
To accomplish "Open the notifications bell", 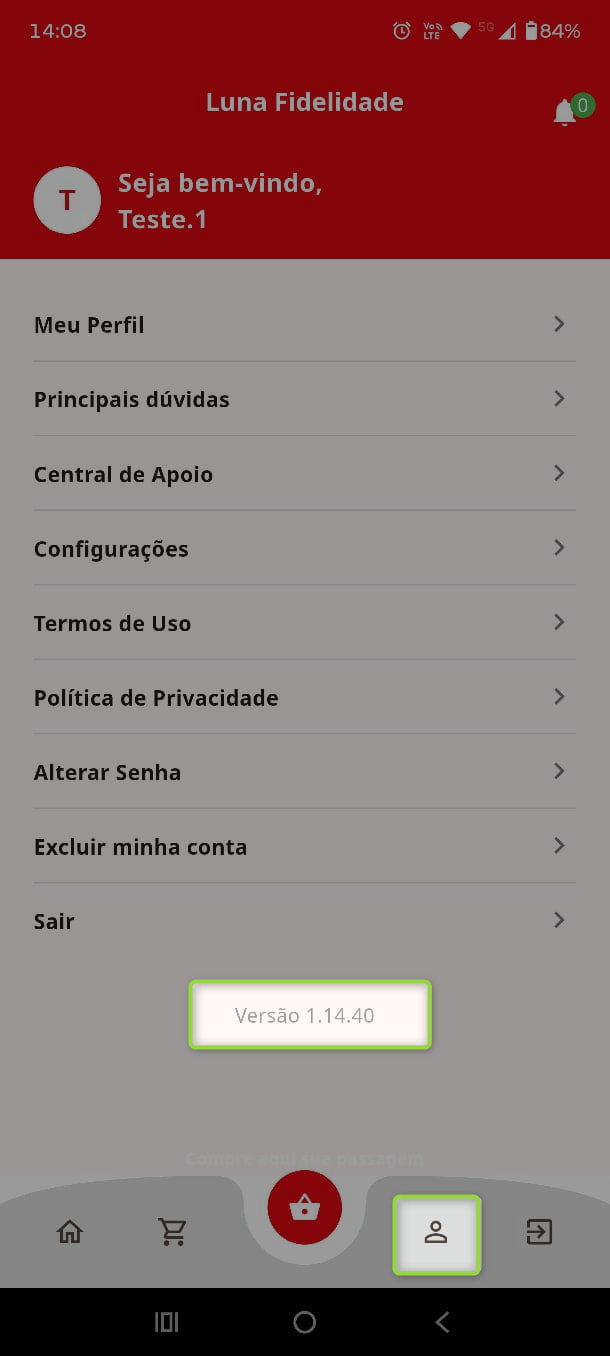I will pyautogui.click(x=566, y=112).
